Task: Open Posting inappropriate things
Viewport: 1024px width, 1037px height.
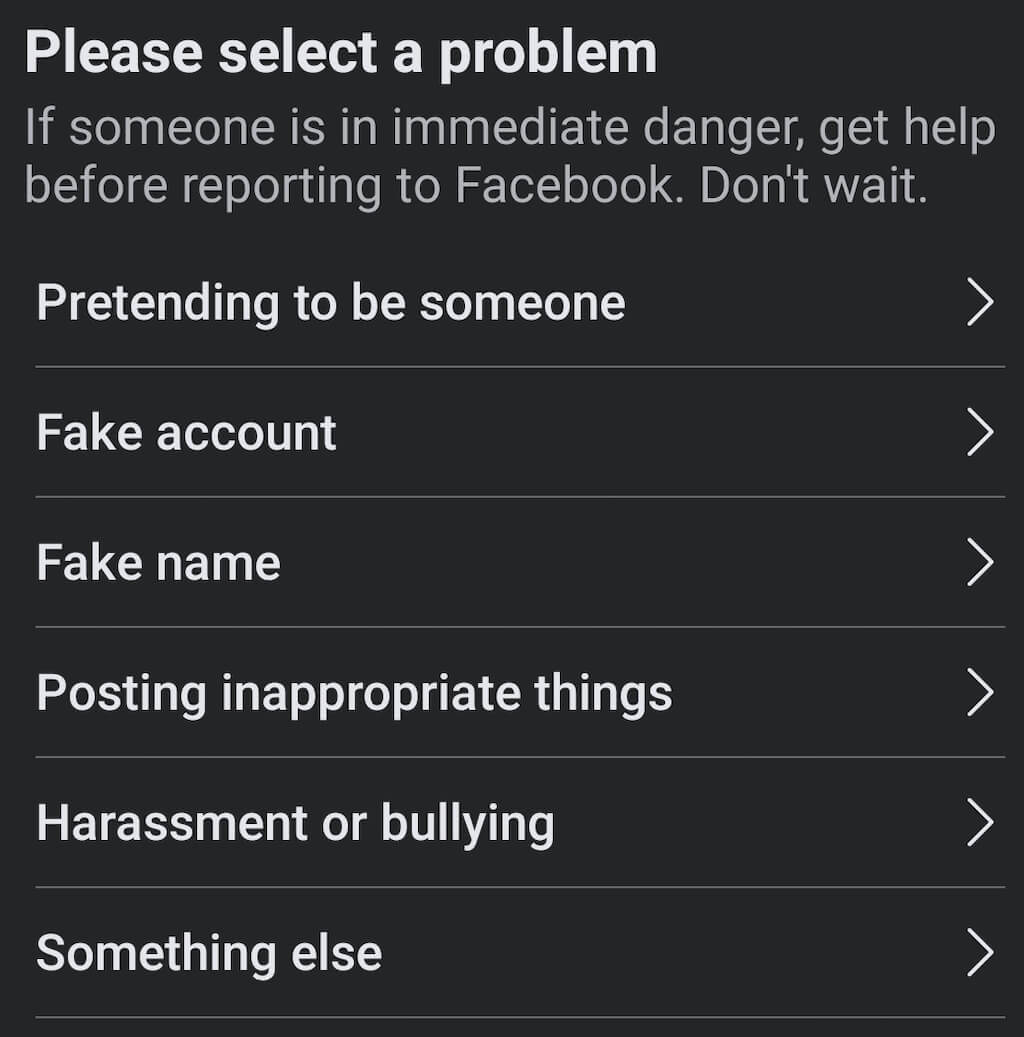Action: pyautogui.click(x=354, y=693)
